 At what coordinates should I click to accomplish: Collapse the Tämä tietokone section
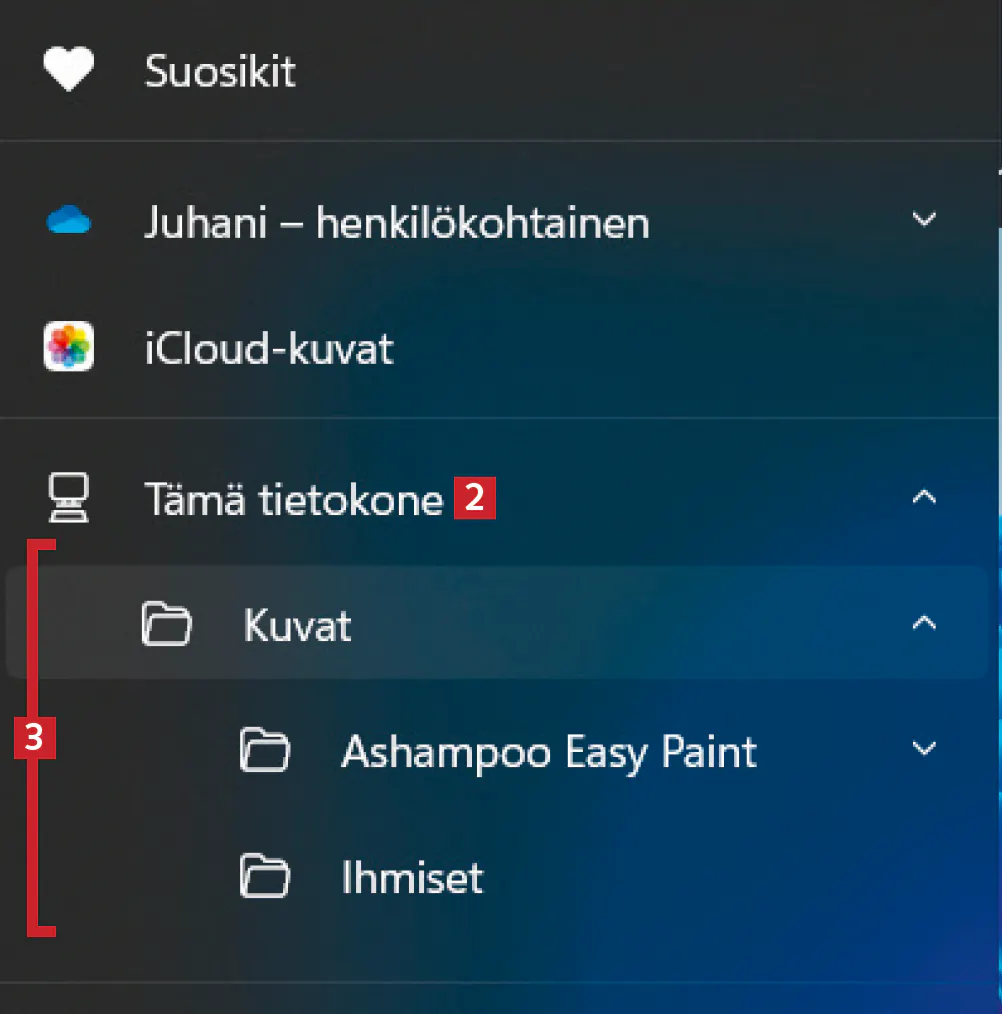pyautogui.click(x=925, y=496)
